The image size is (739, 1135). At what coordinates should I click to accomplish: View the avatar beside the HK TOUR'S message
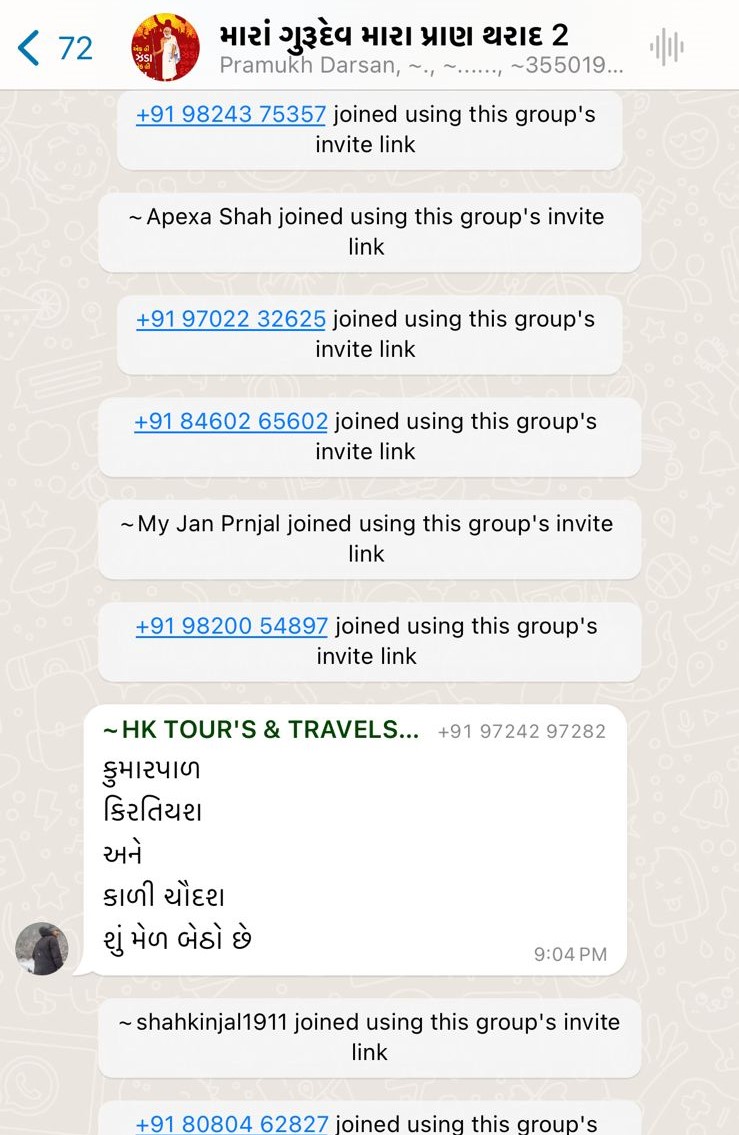(43, 948)
